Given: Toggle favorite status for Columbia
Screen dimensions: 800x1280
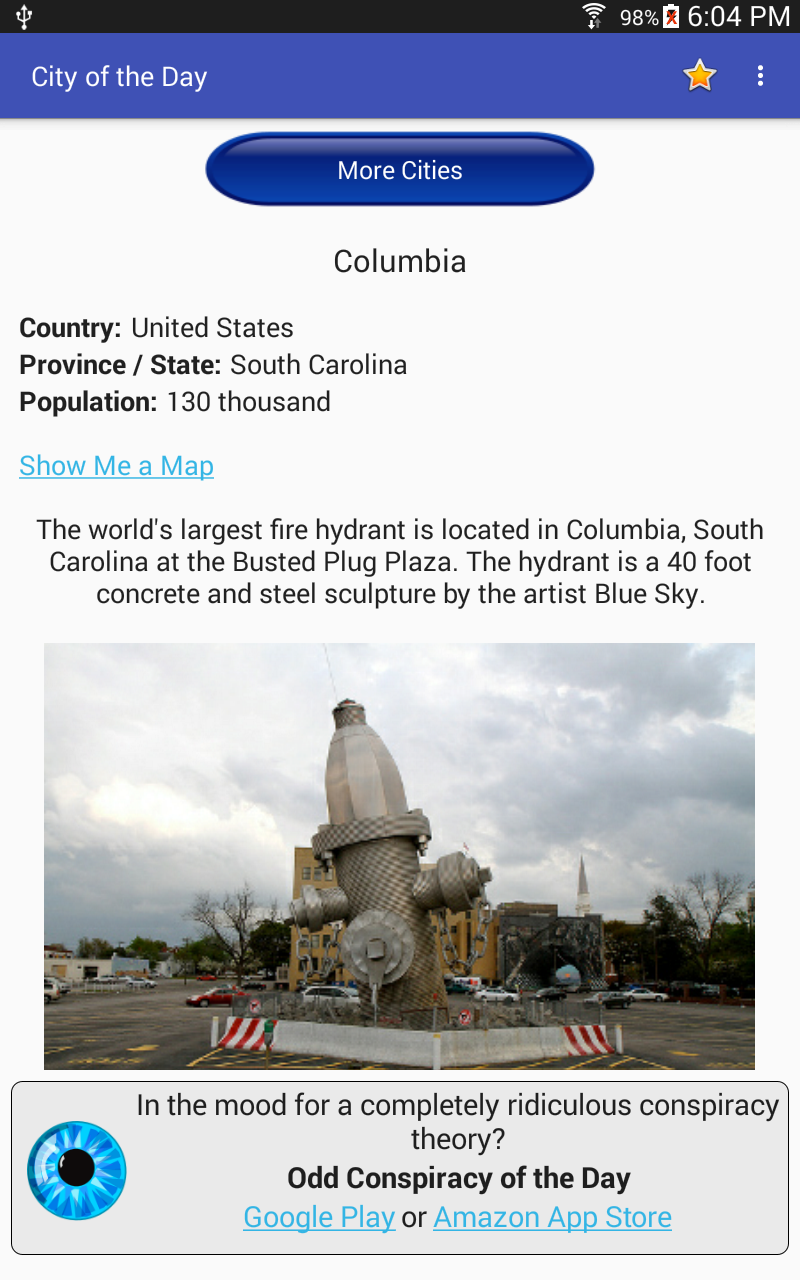Looking at the screenshot, I should (x=699, y=75).
